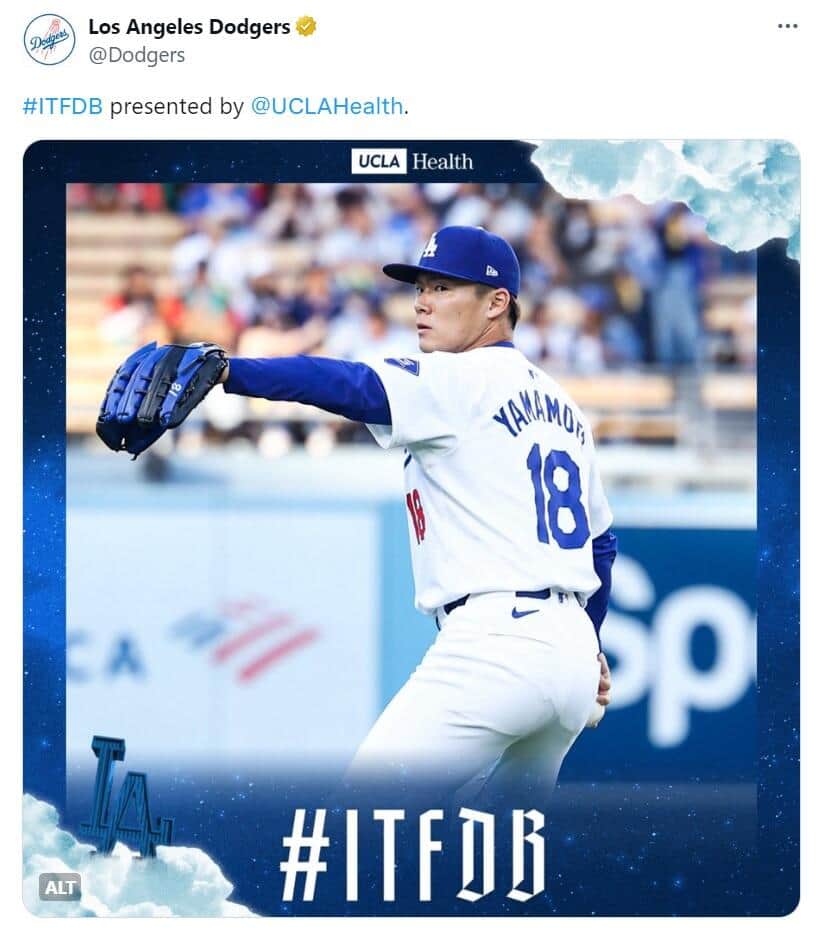Viewport: 819px width, 931px height.
Task: Open the Los Angeles Dodgers account name
Action: pyautogui.click(x=189, y=27)
